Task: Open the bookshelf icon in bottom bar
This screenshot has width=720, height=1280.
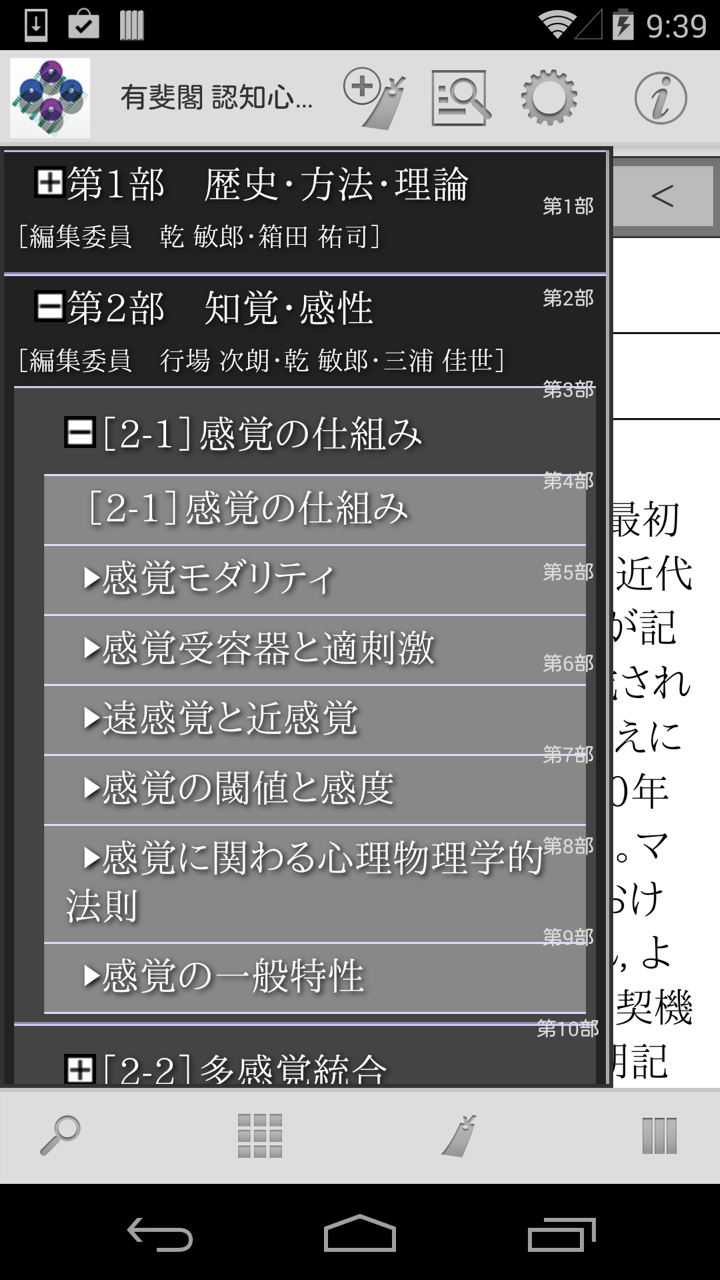Action: click(x=659, y=1135)
